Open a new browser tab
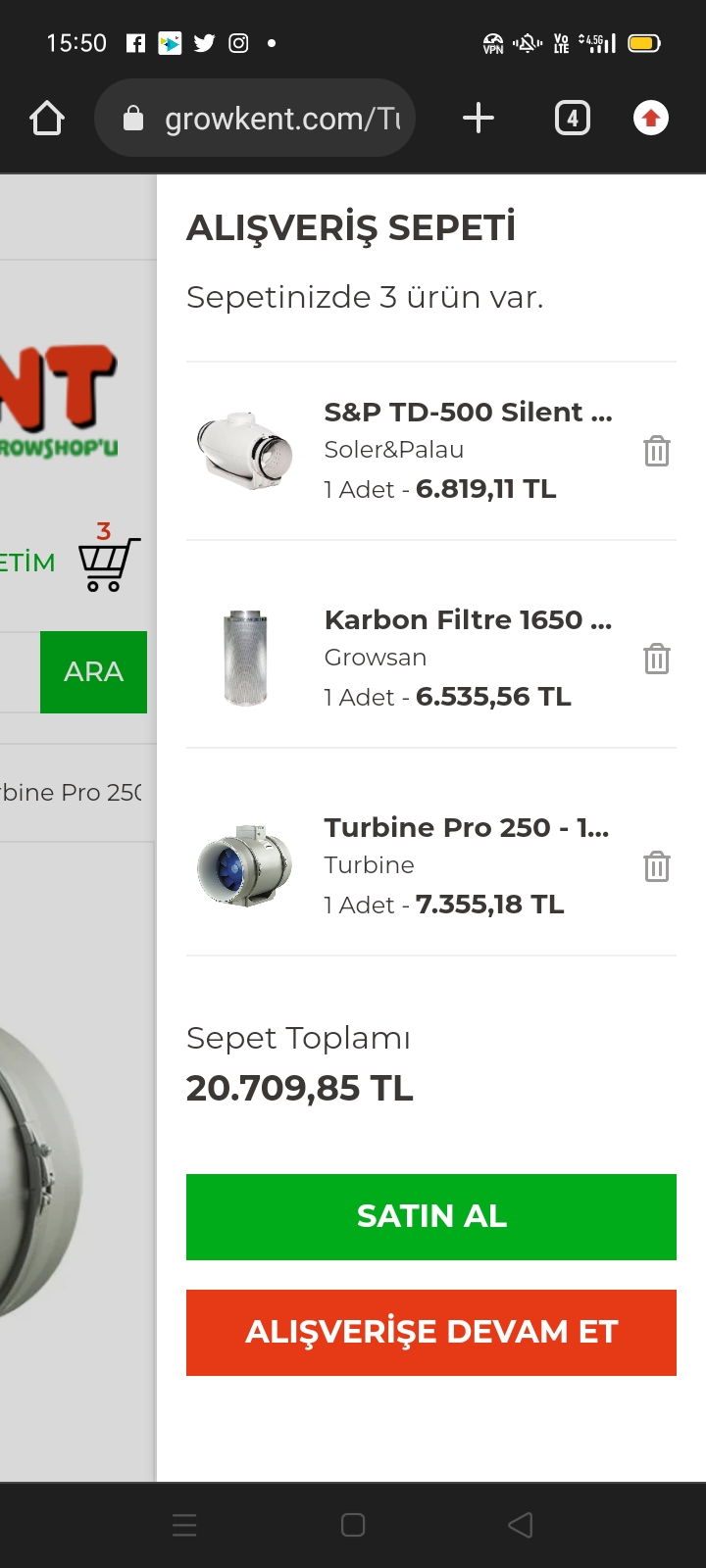Screen dimensions: 706x1568 click(479, 119)
